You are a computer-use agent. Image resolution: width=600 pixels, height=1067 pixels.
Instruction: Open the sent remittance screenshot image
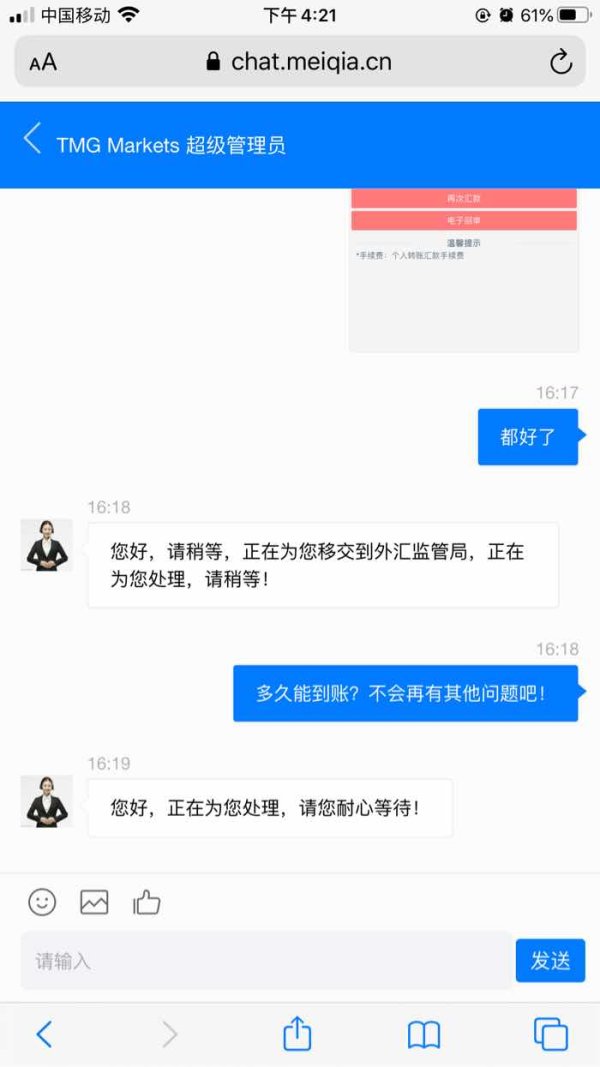pos(464,270)
